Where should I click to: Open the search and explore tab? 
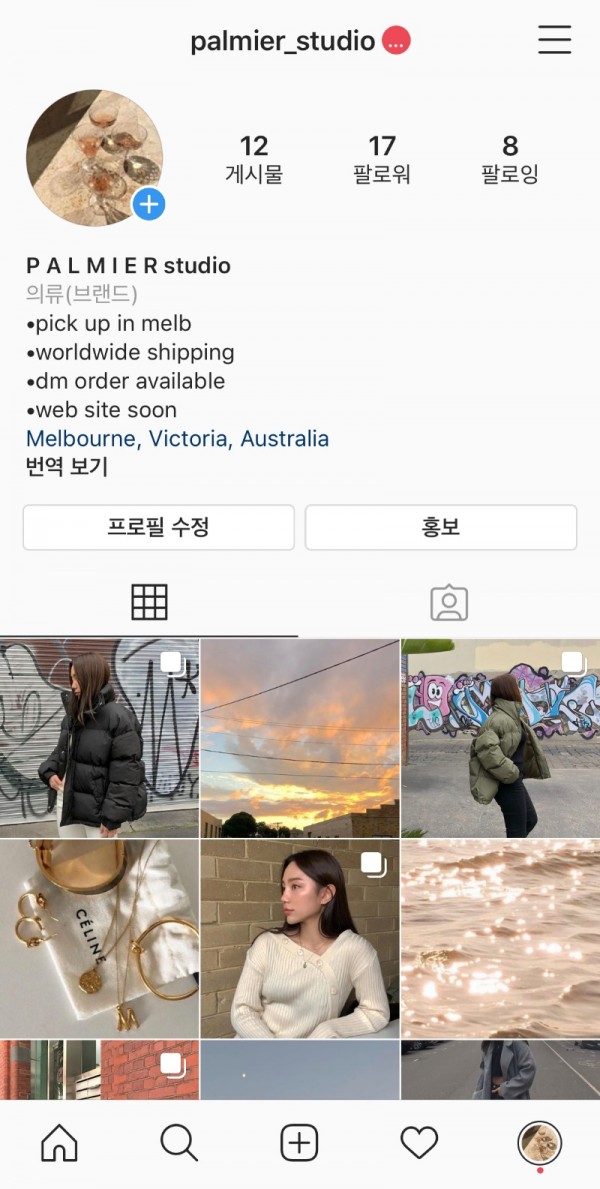point(179,1142)
